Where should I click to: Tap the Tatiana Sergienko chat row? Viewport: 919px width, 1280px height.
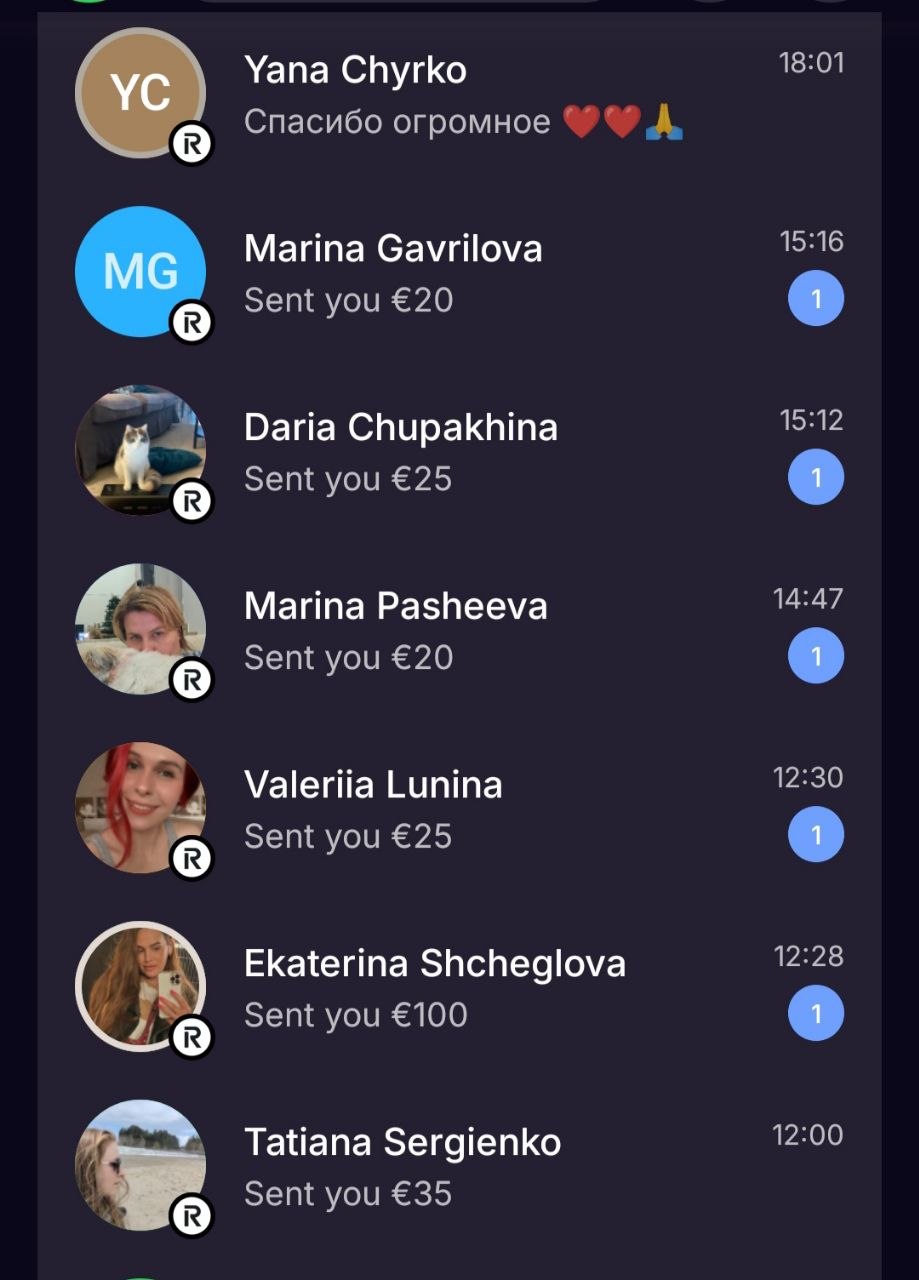(460, 1166)
